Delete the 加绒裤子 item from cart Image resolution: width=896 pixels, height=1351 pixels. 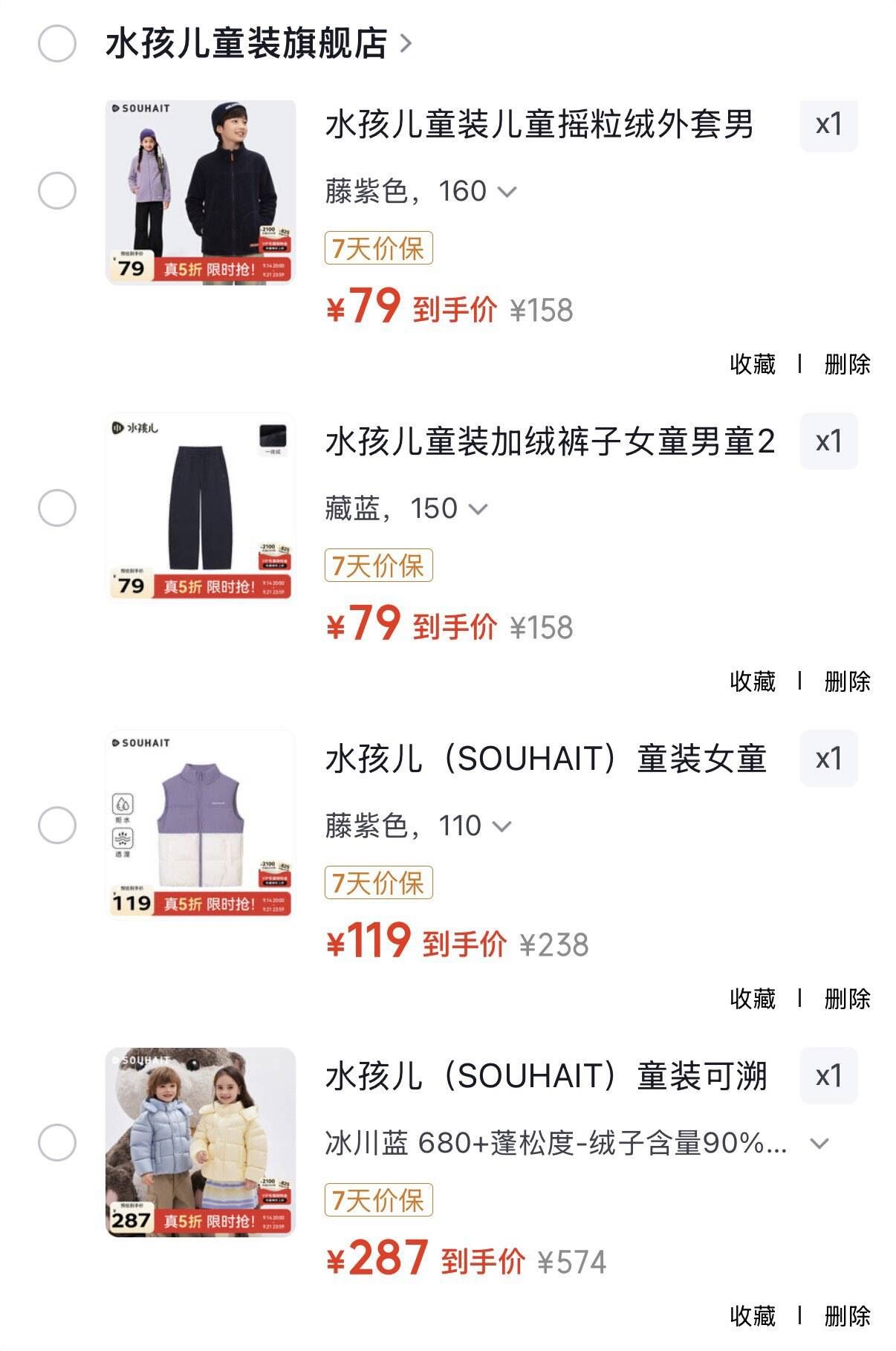point(847,681)
